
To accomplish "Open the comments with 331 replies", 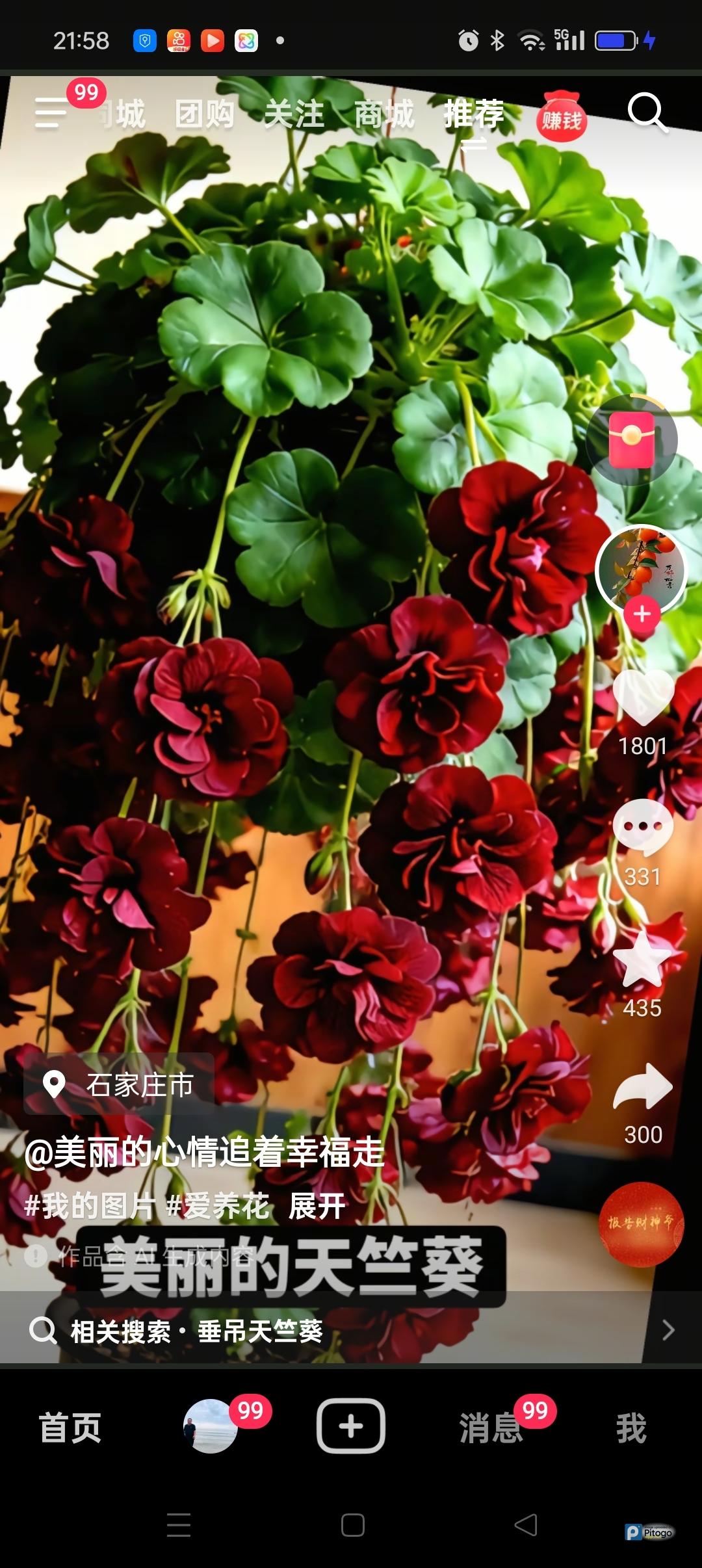I will pos(643,828).
